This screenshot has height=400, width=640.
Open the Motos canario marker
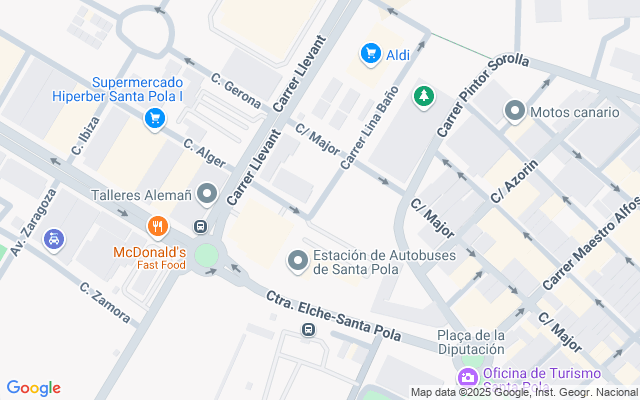click(x=515, y=111)
